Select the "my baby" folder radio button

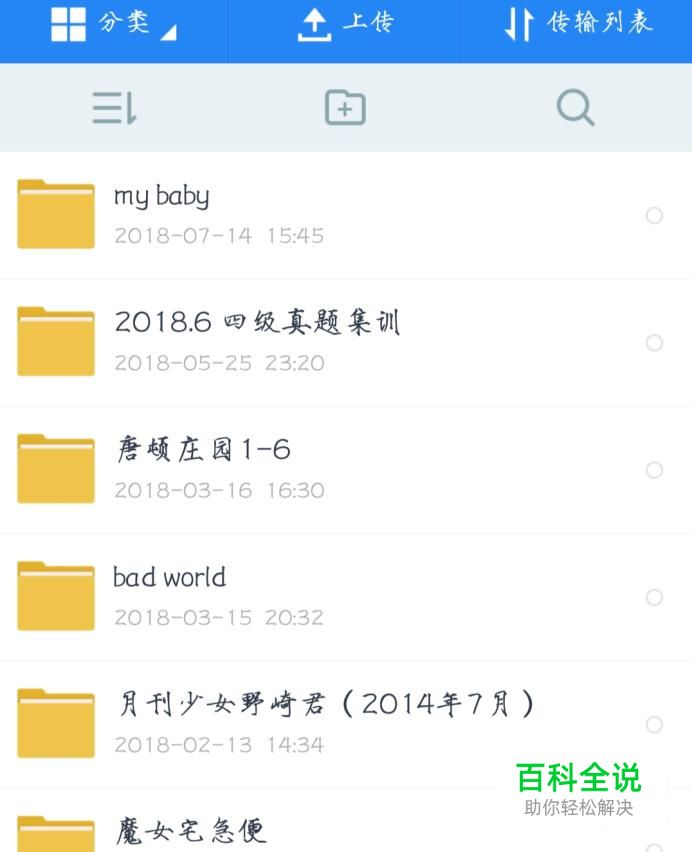(654, 215)
